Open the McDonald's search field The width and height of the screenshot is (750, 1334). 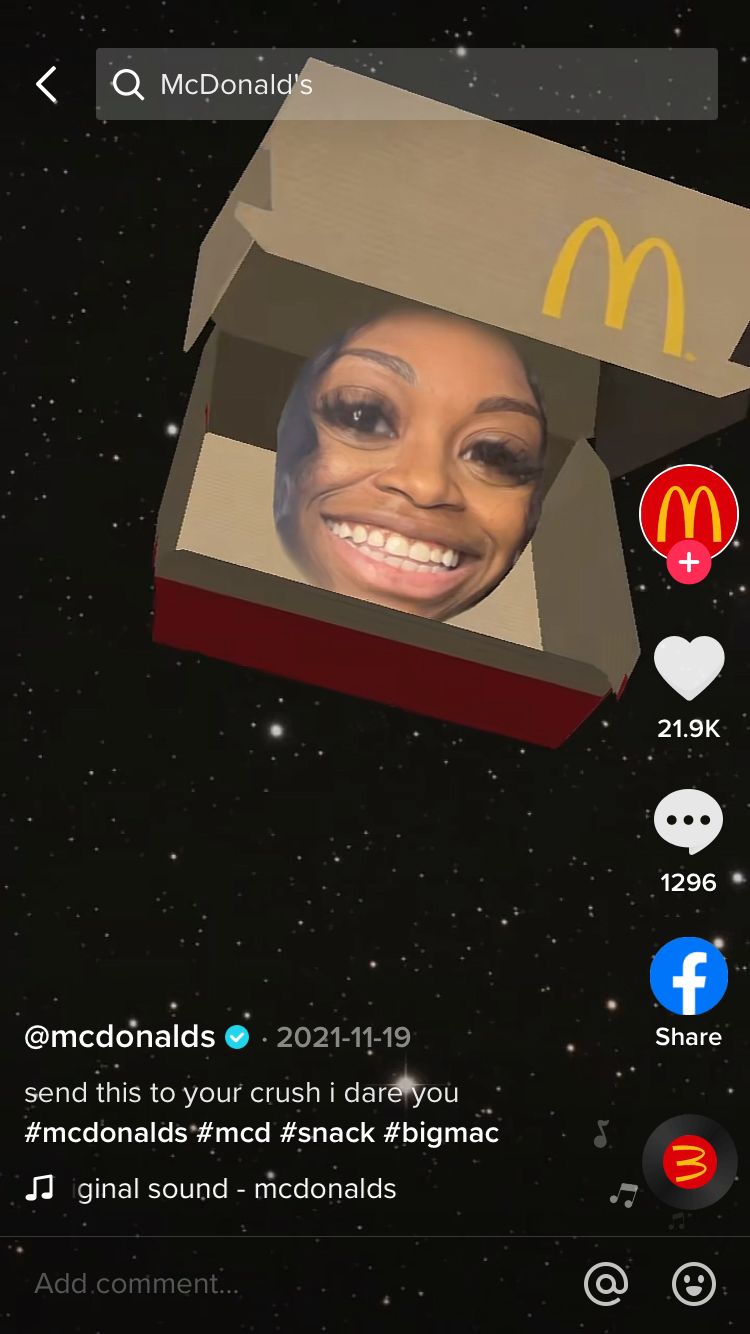click(406, 85)
